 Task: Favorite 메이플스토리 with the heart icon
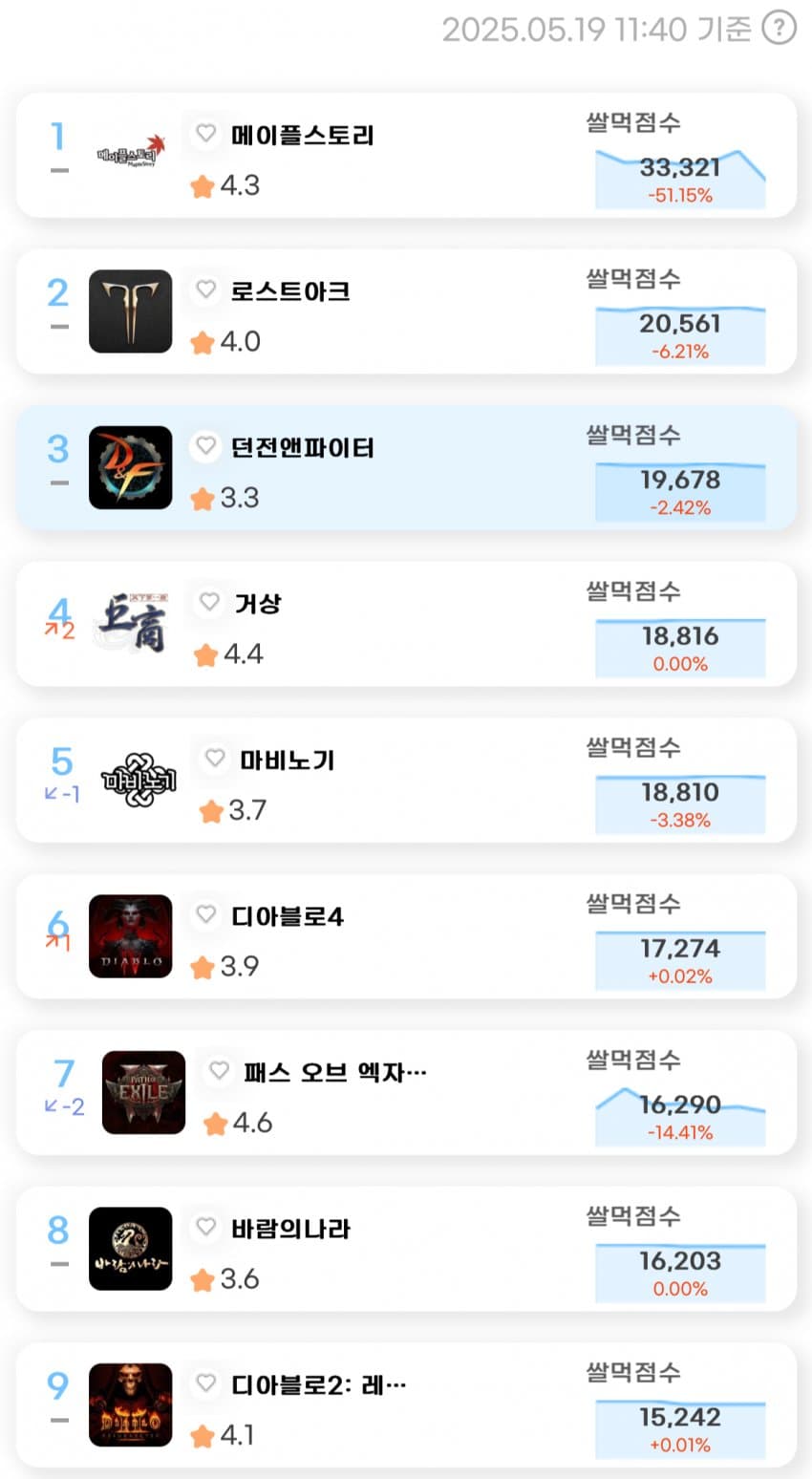pyautogui.click(x=205, y=134)
